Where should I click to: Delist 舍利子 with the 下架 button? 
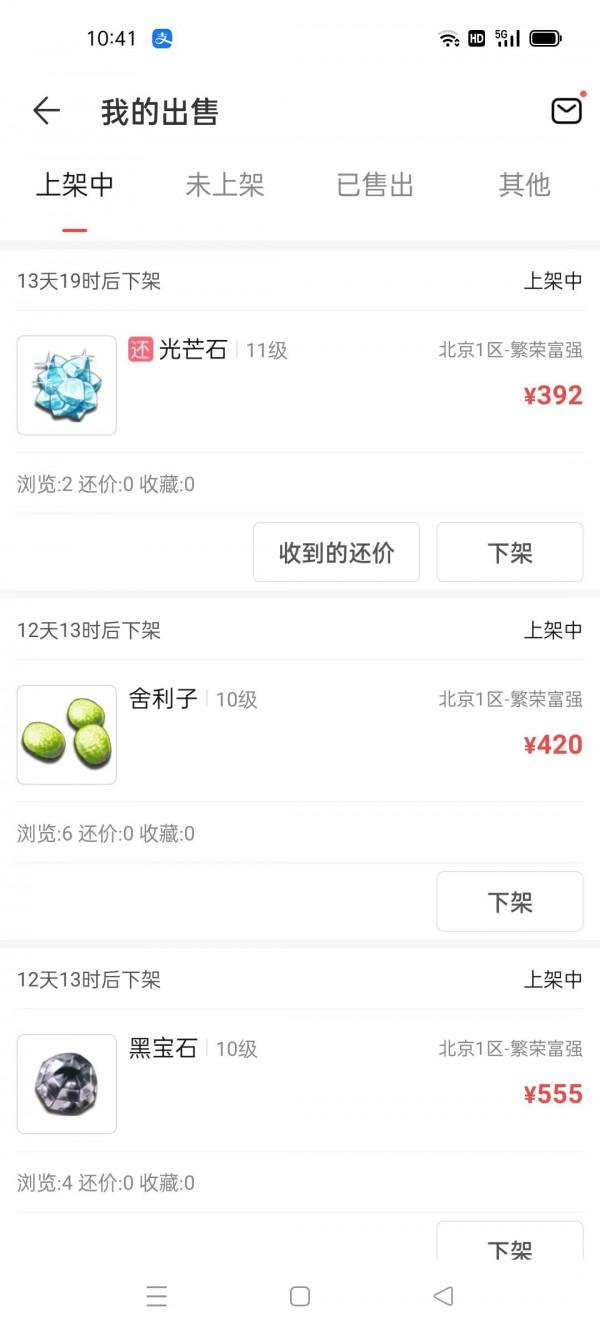point(509,901)
